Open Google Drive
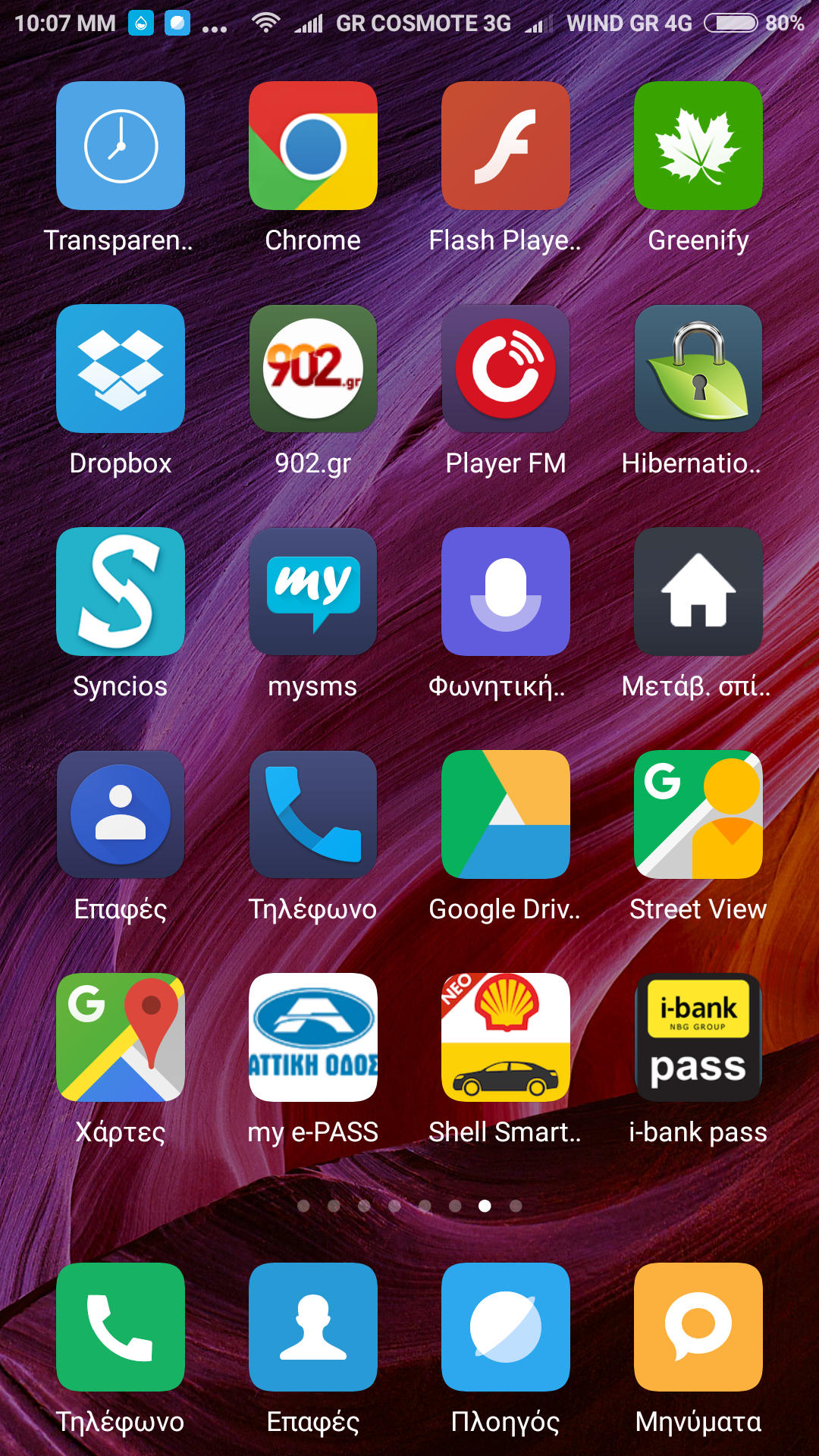 click(506, 815)
